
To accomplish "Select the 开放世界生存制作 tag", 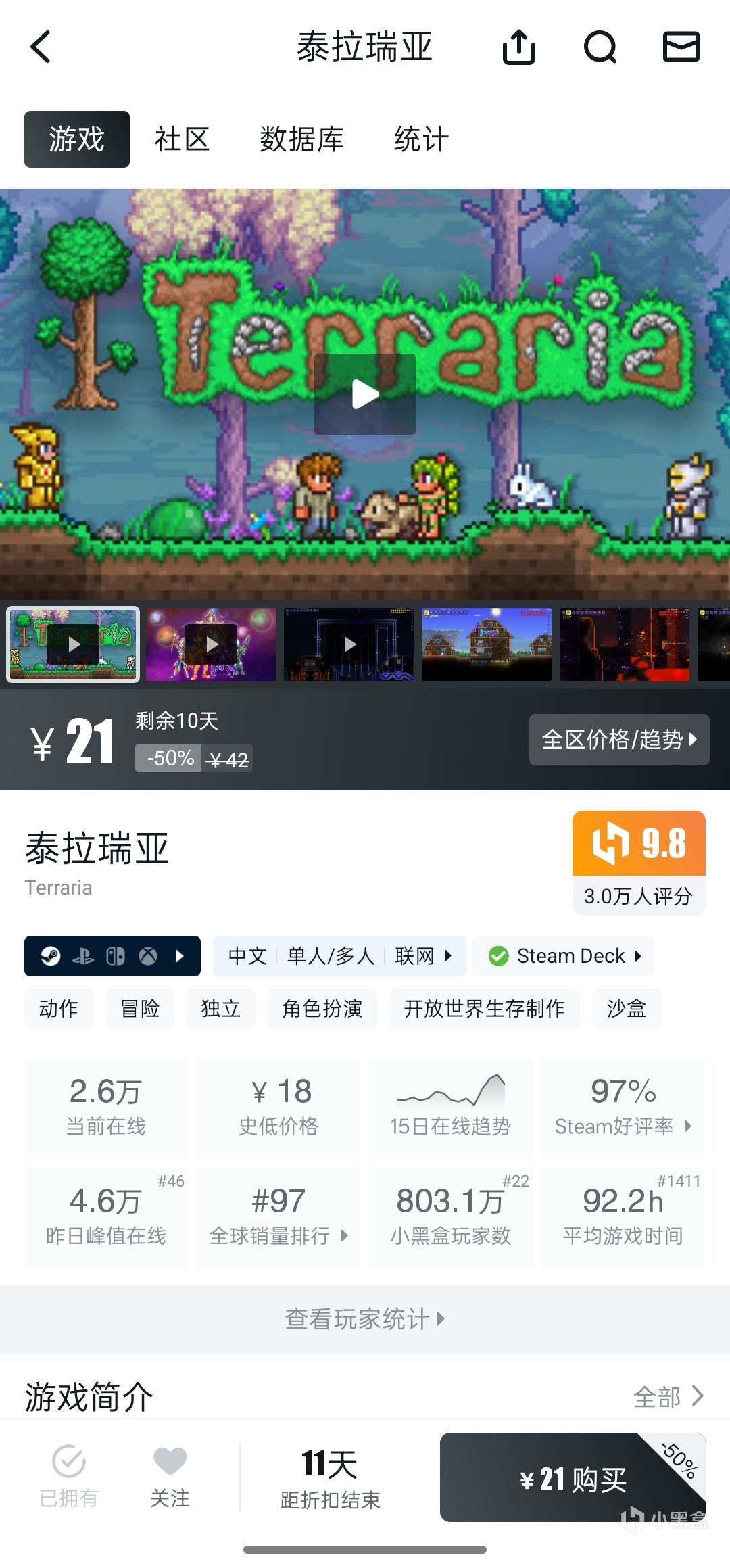I will pyautogui.click(x=484, y=1009).
